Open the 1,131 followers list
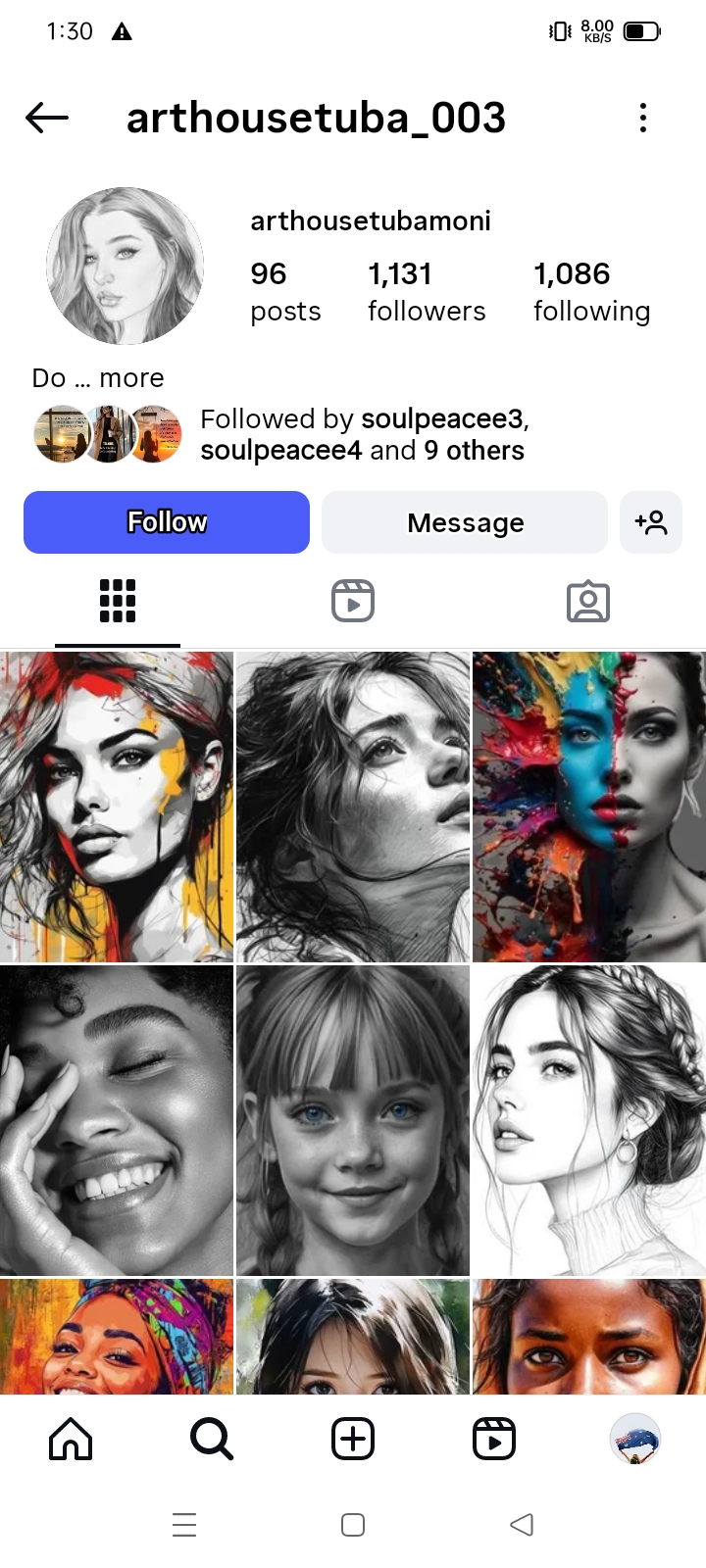This screenshot has height=1568, width=706. (426, 292)
